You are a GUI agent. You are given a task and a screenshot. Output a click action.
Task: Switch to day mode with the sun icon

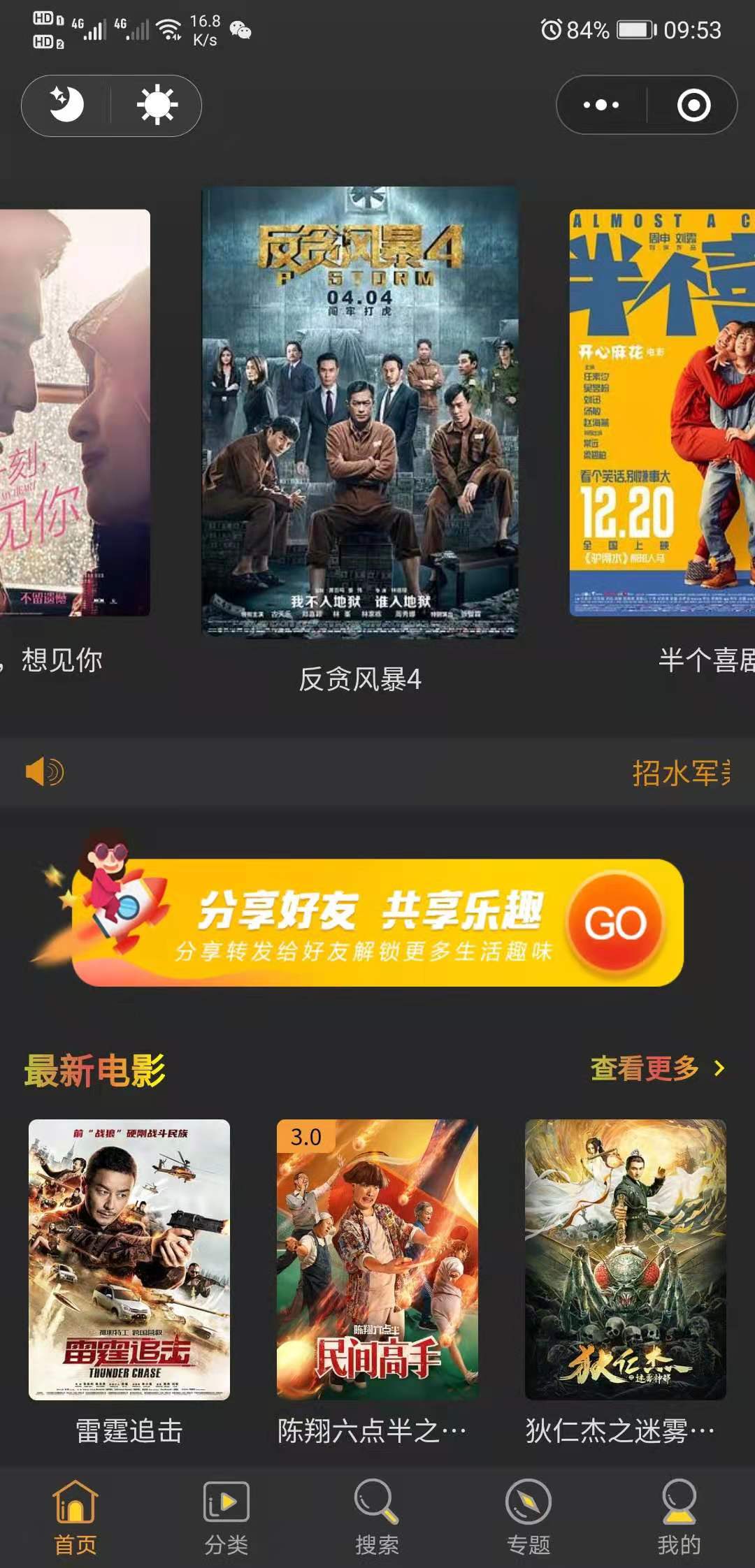[x=157, y=105]
